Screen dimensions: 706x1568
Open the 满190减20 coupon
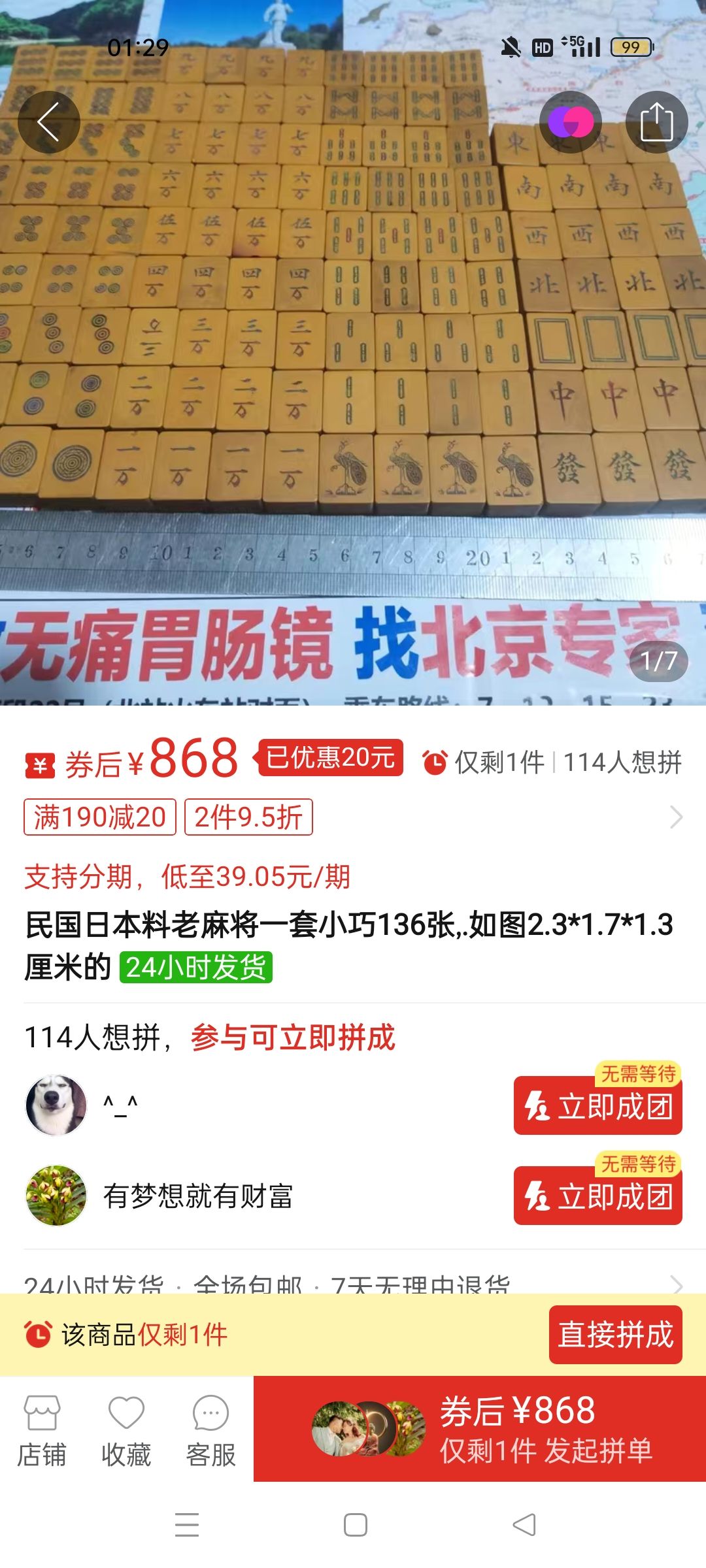[x=100, y=817]
